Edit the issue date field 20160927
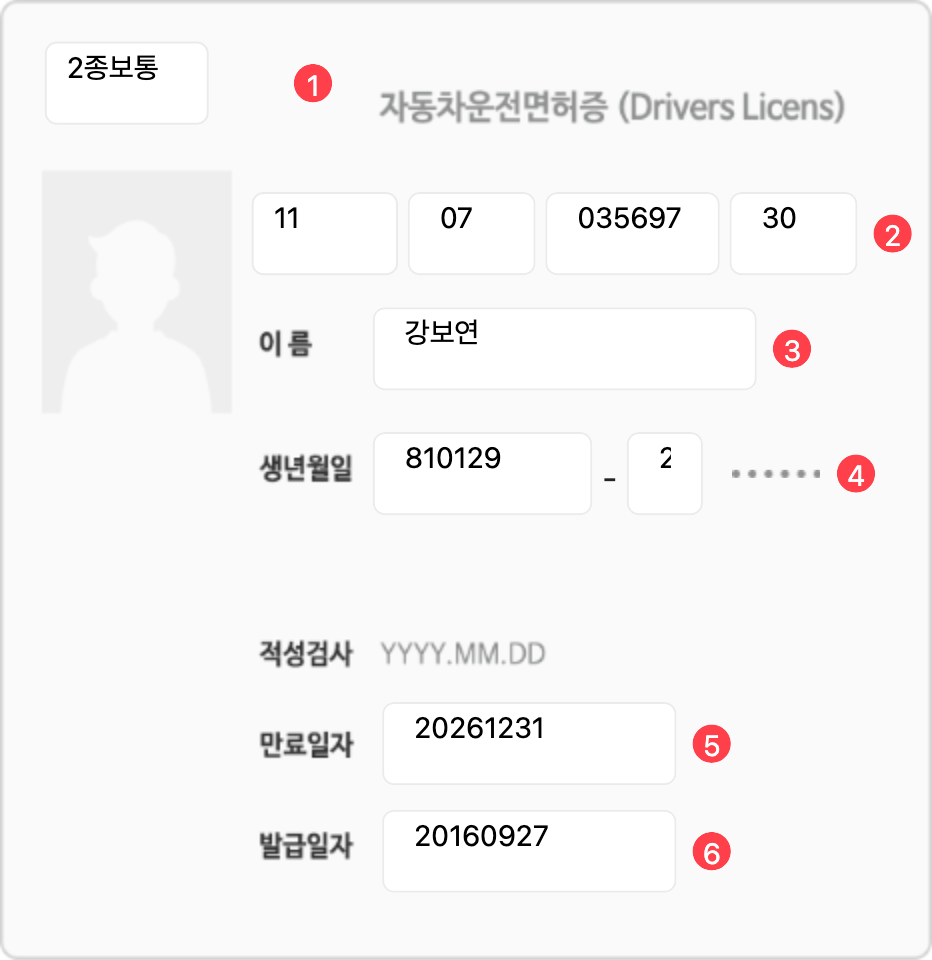The image size is (932, 960). pyautogui.click(x=528, y=850)
